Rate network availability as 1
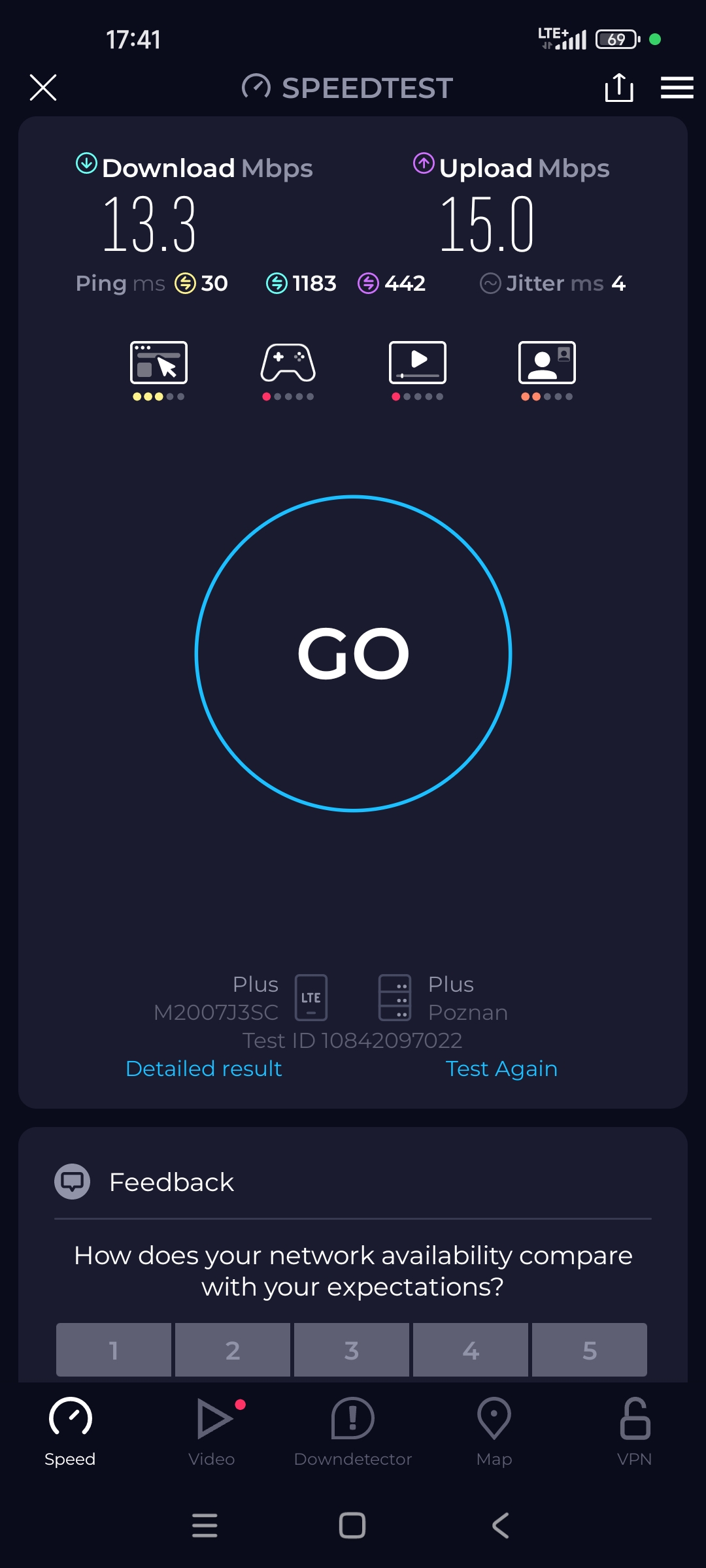 114,1350
